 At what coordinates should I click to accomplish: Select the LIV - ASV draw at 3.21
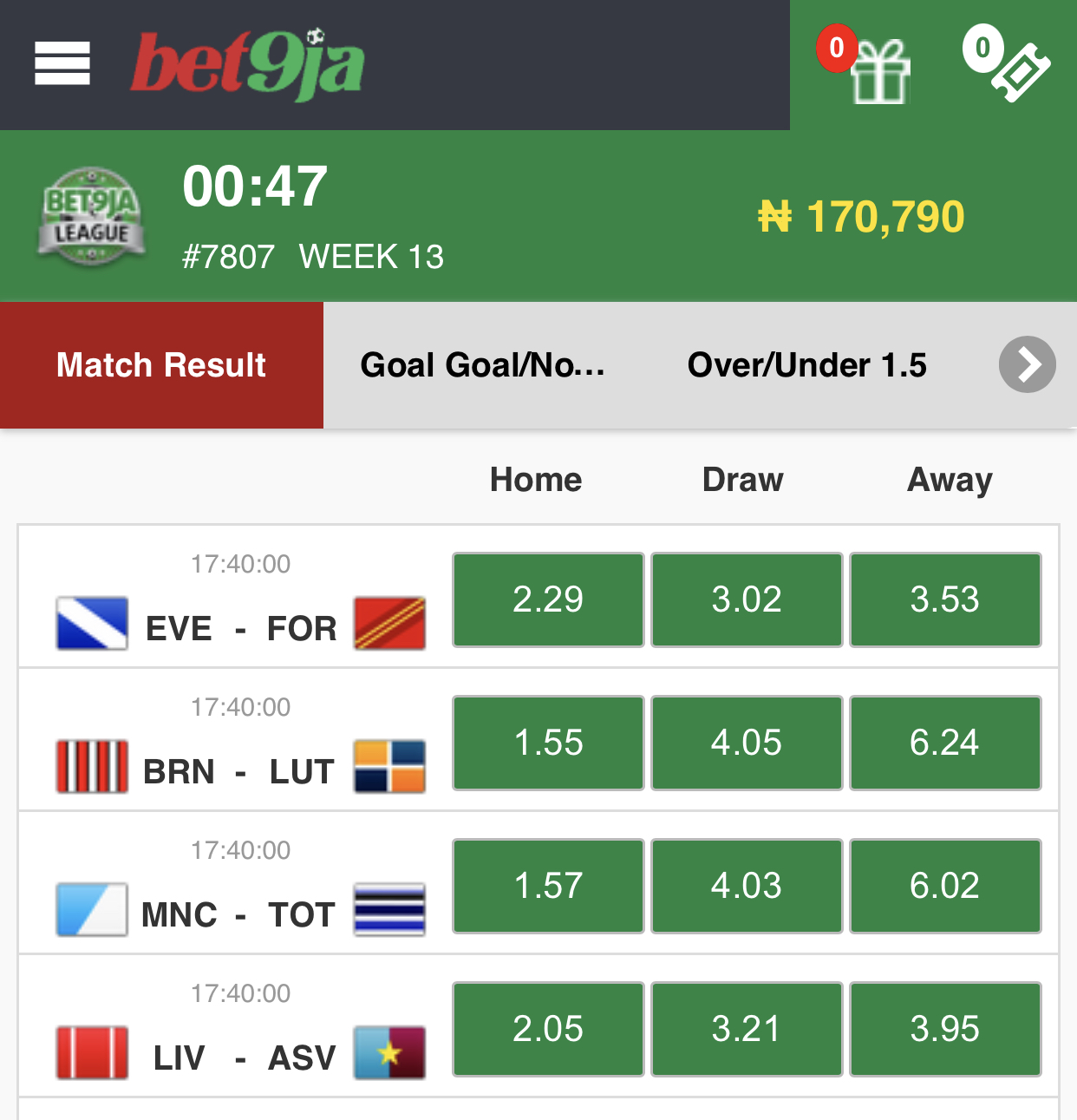pyautogui.click(x=747, y=1029)
